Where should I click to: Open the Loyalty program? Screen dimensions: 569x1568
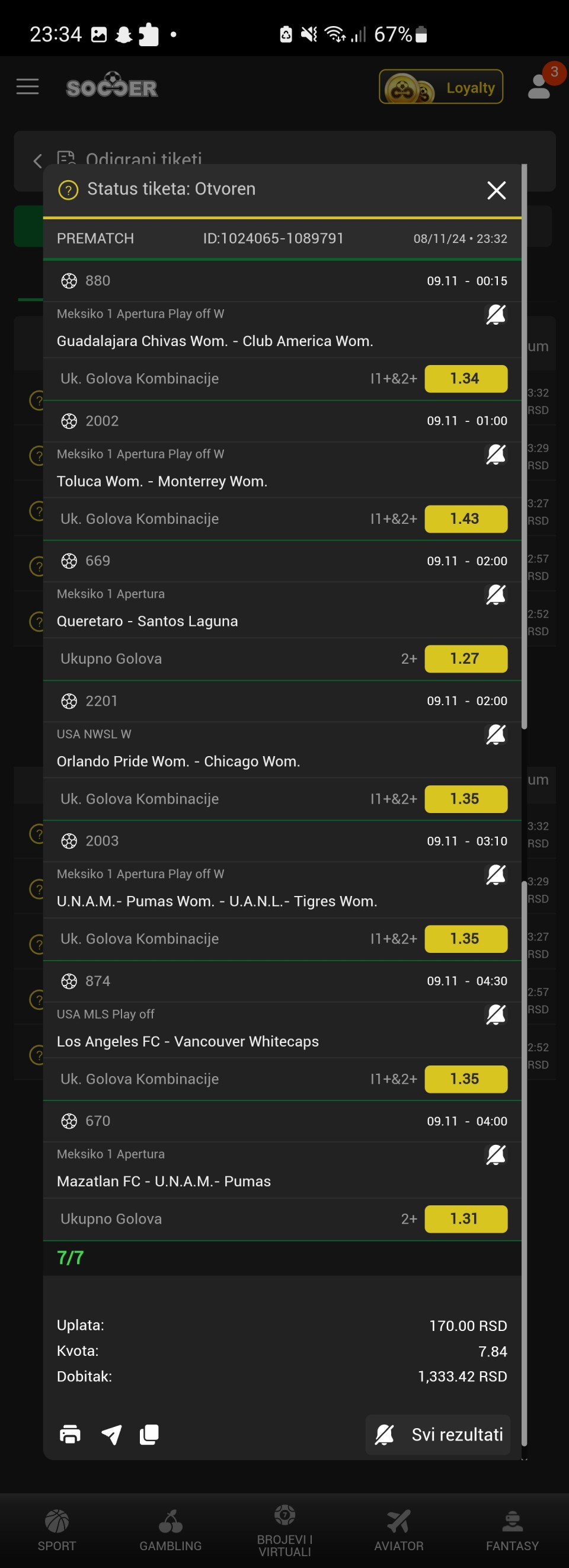[x=441, y=87]
